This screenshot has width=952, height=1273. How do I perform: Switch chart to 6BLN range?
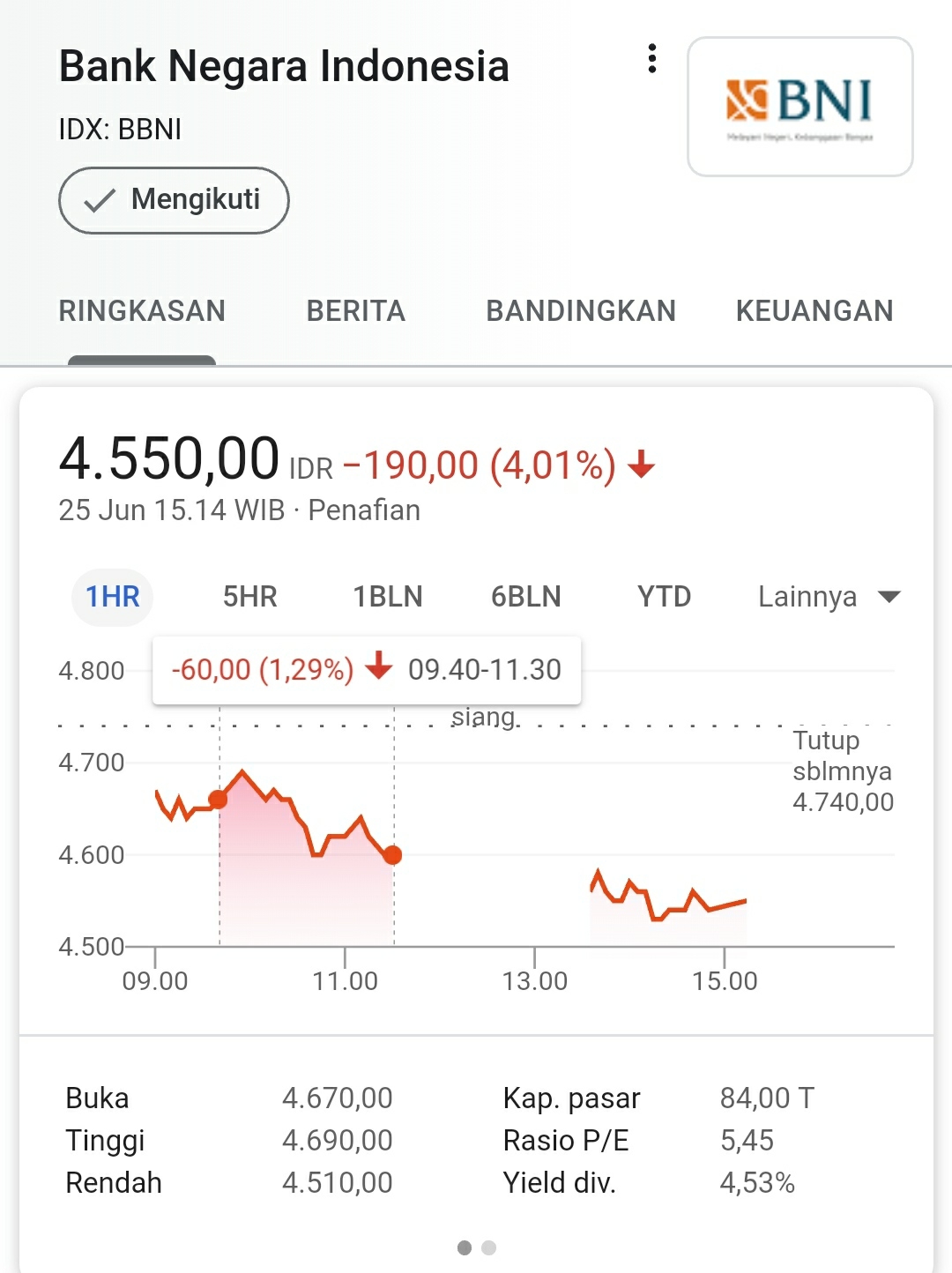click(525, 597)
